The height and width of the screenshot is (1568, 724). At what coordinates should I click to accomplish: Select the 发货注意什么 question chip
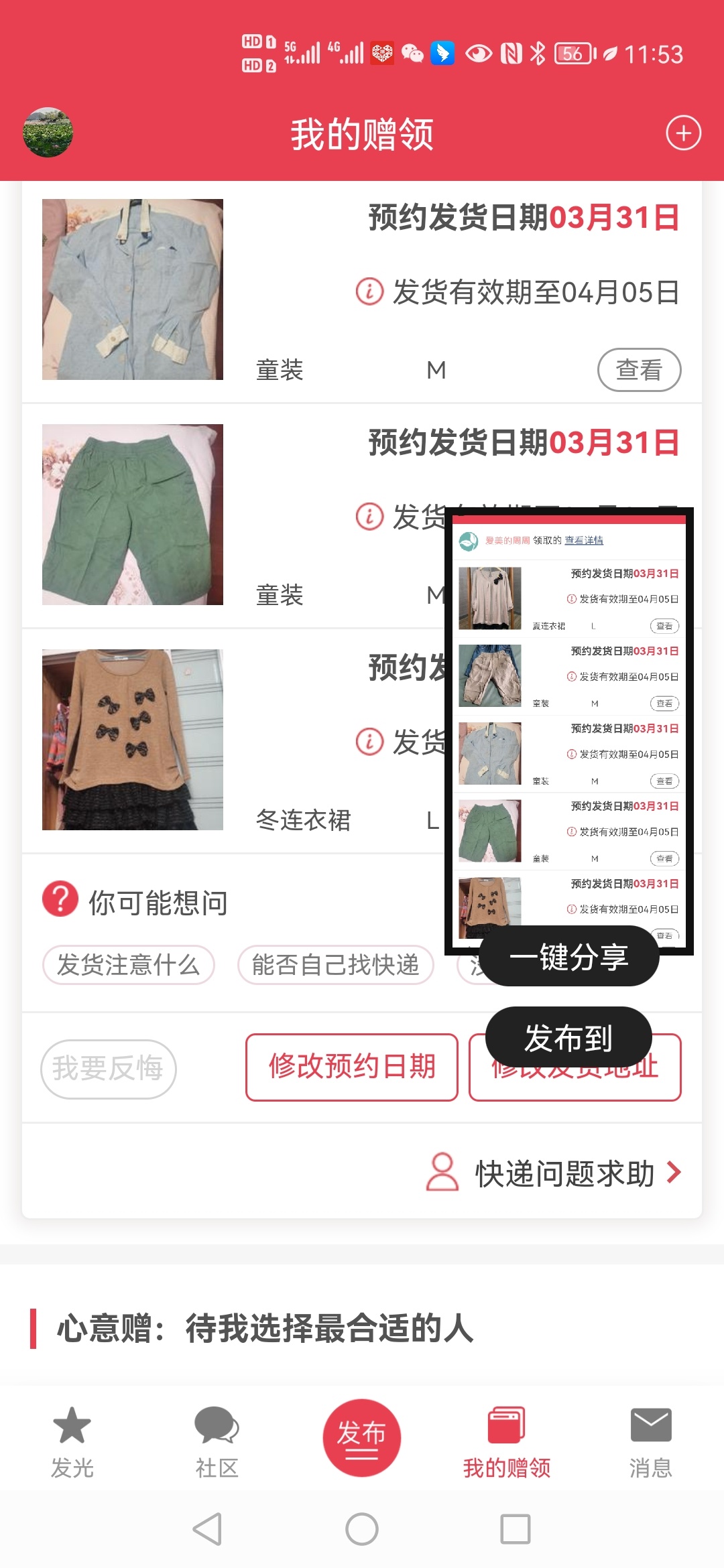(x=129, y=965)
